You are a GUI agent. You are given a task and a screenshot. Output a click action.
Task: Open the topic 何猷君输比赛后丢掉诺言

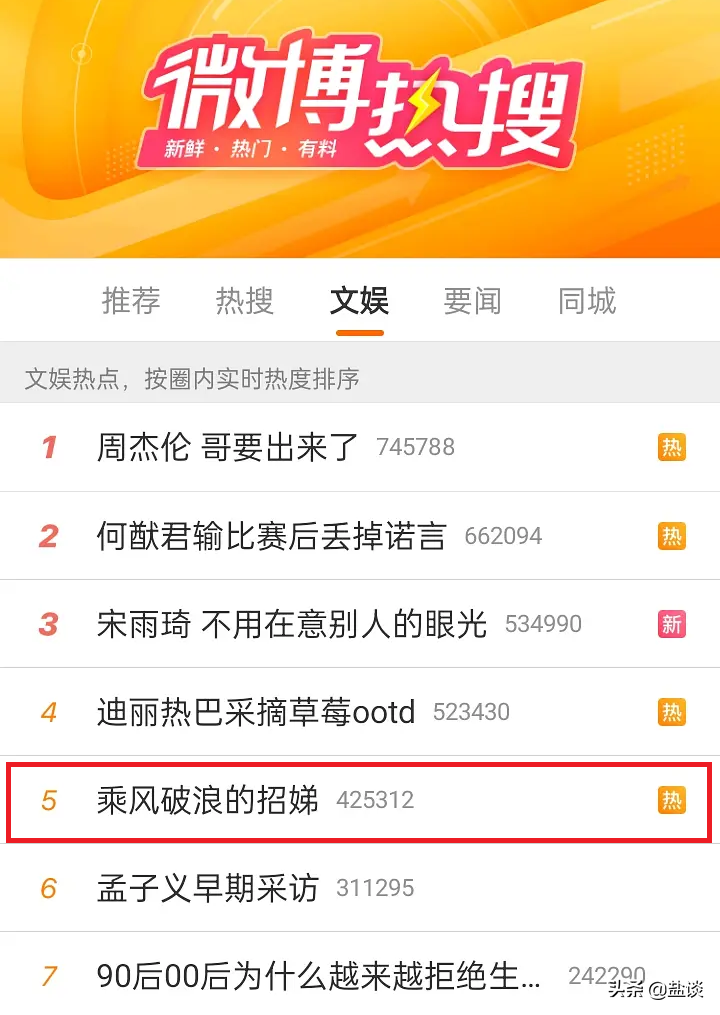click(271, 535)
